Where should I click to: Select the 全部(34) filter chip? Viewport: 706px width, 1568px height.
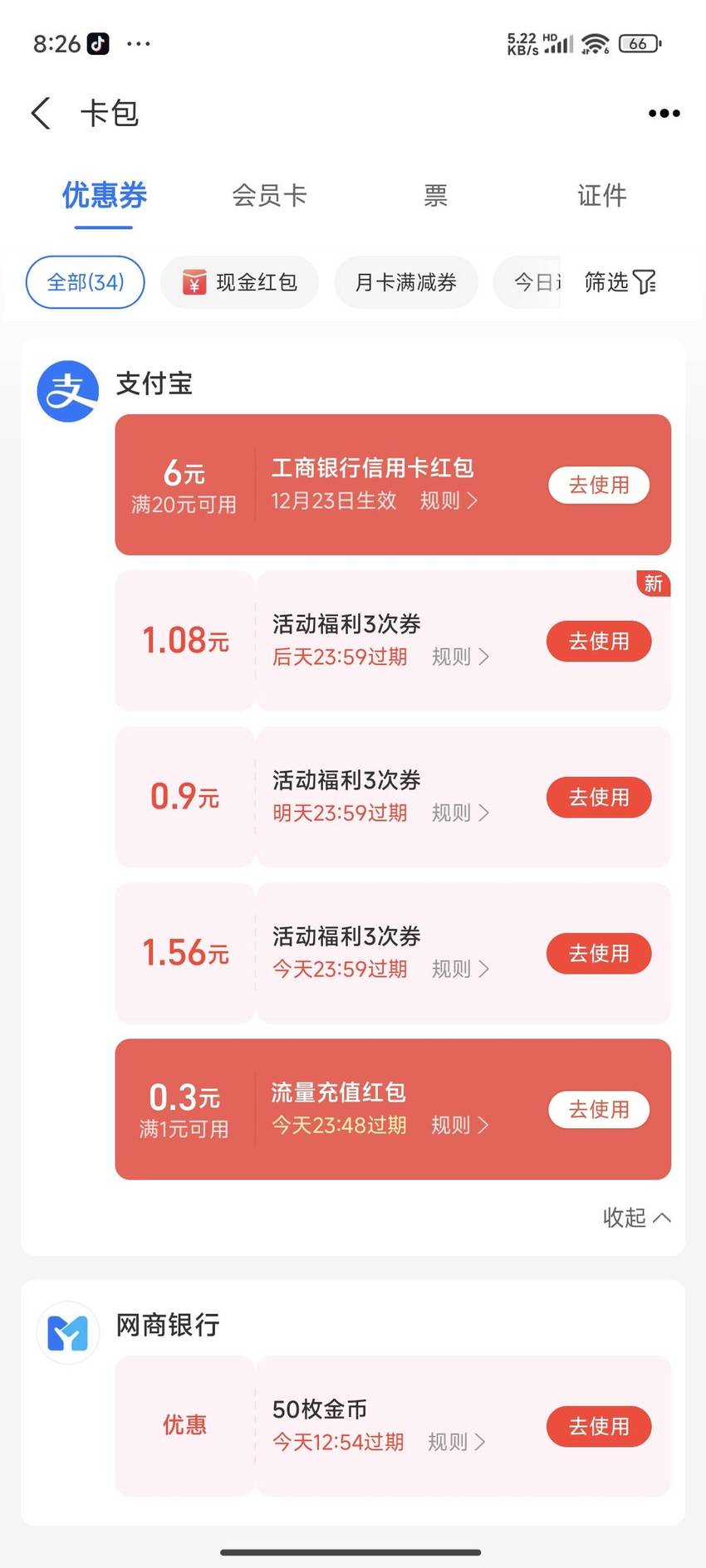pyautogui.click(x=86, y=282)
